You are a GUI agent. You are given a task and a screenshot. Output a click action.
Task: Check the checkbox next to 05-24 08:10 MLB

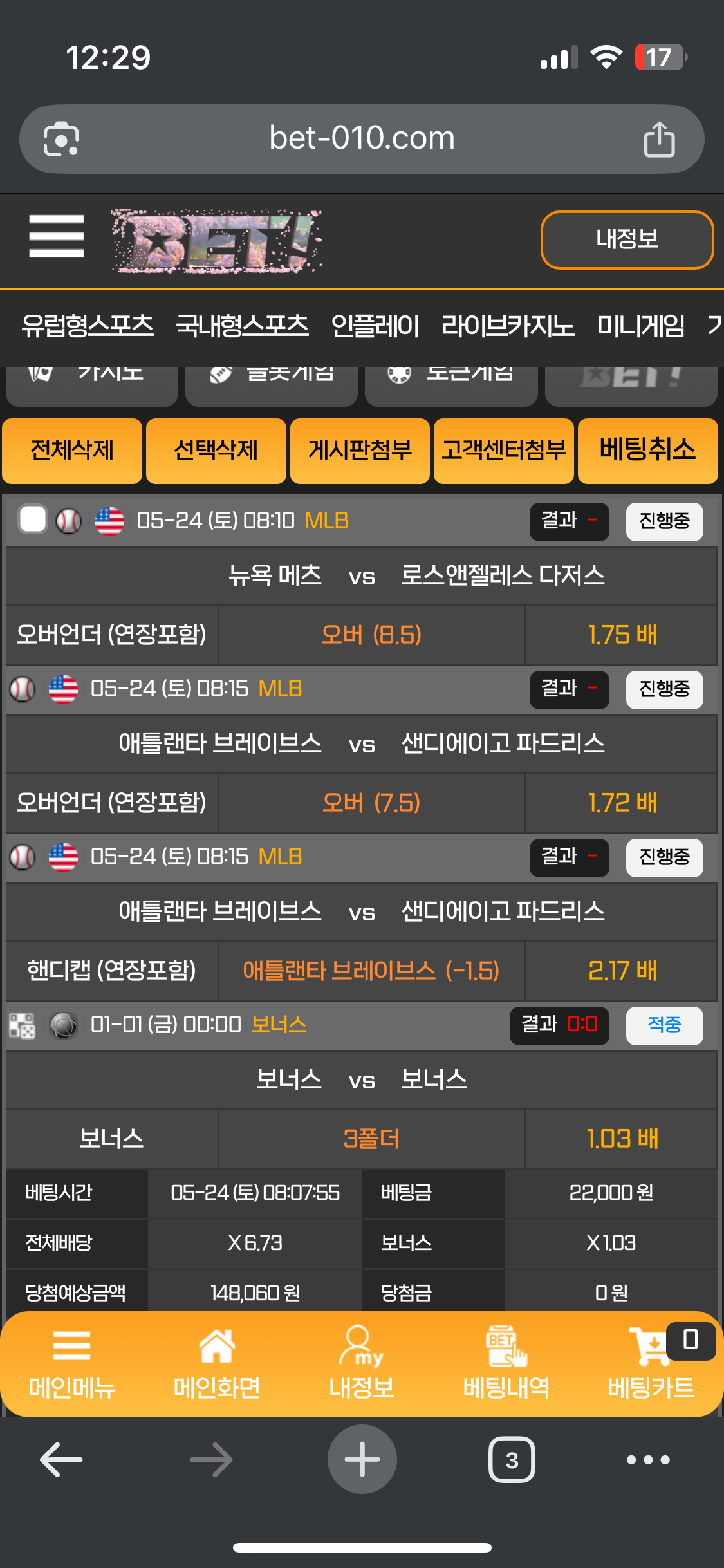tap(32, 519)
